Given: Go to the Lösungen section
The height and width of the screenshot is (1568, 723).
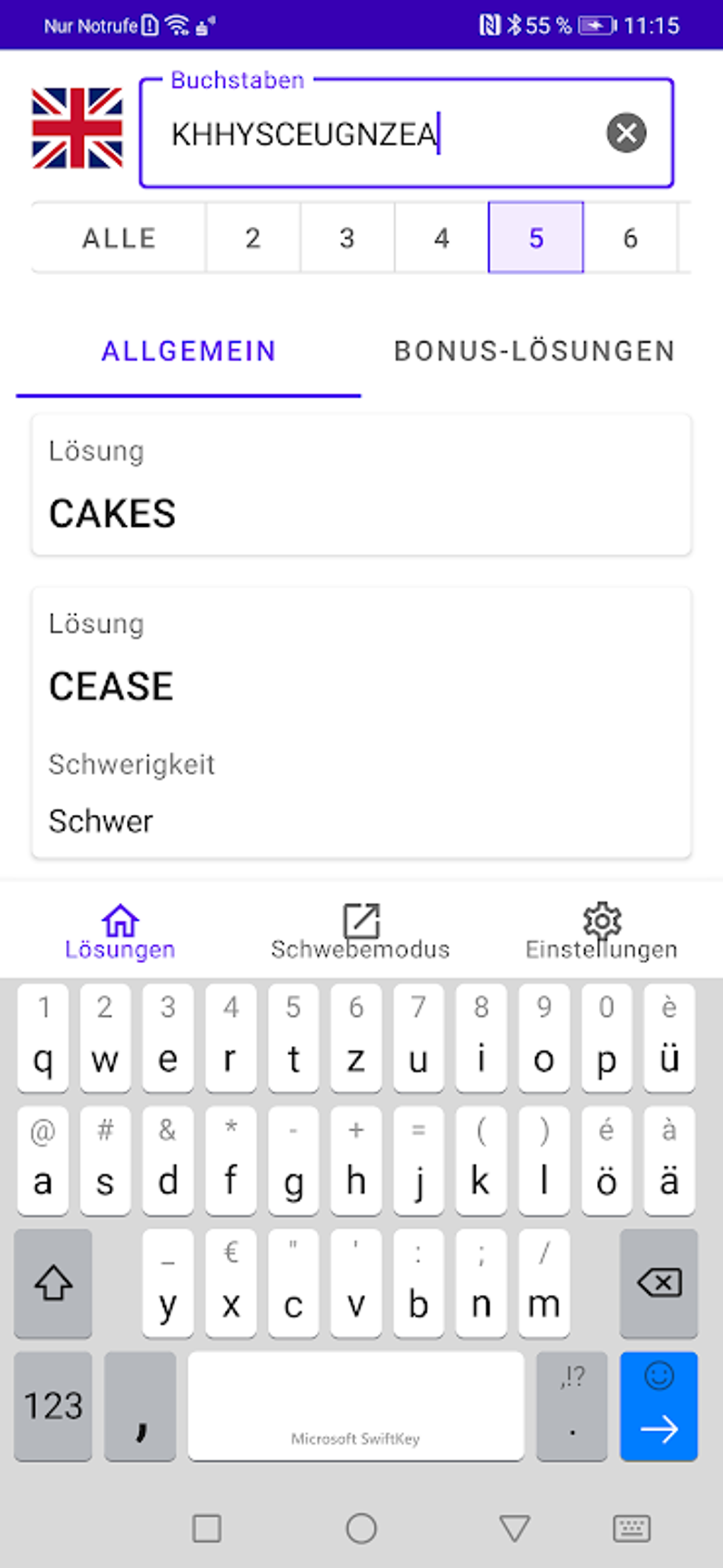Looking at the screenshot, I should (120, 931).
